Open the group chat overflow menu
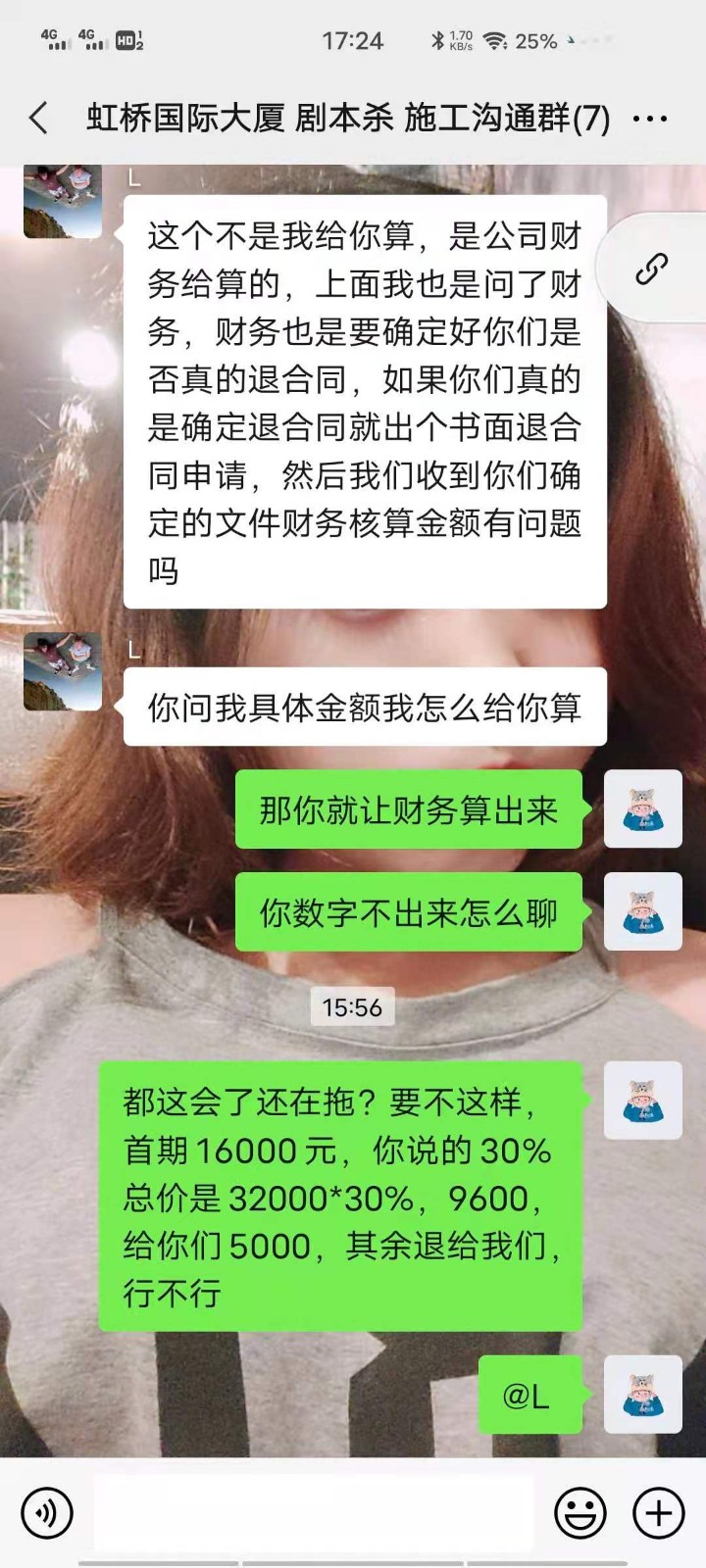Screen dimensions: 706x1568 (x=649, y=120)
